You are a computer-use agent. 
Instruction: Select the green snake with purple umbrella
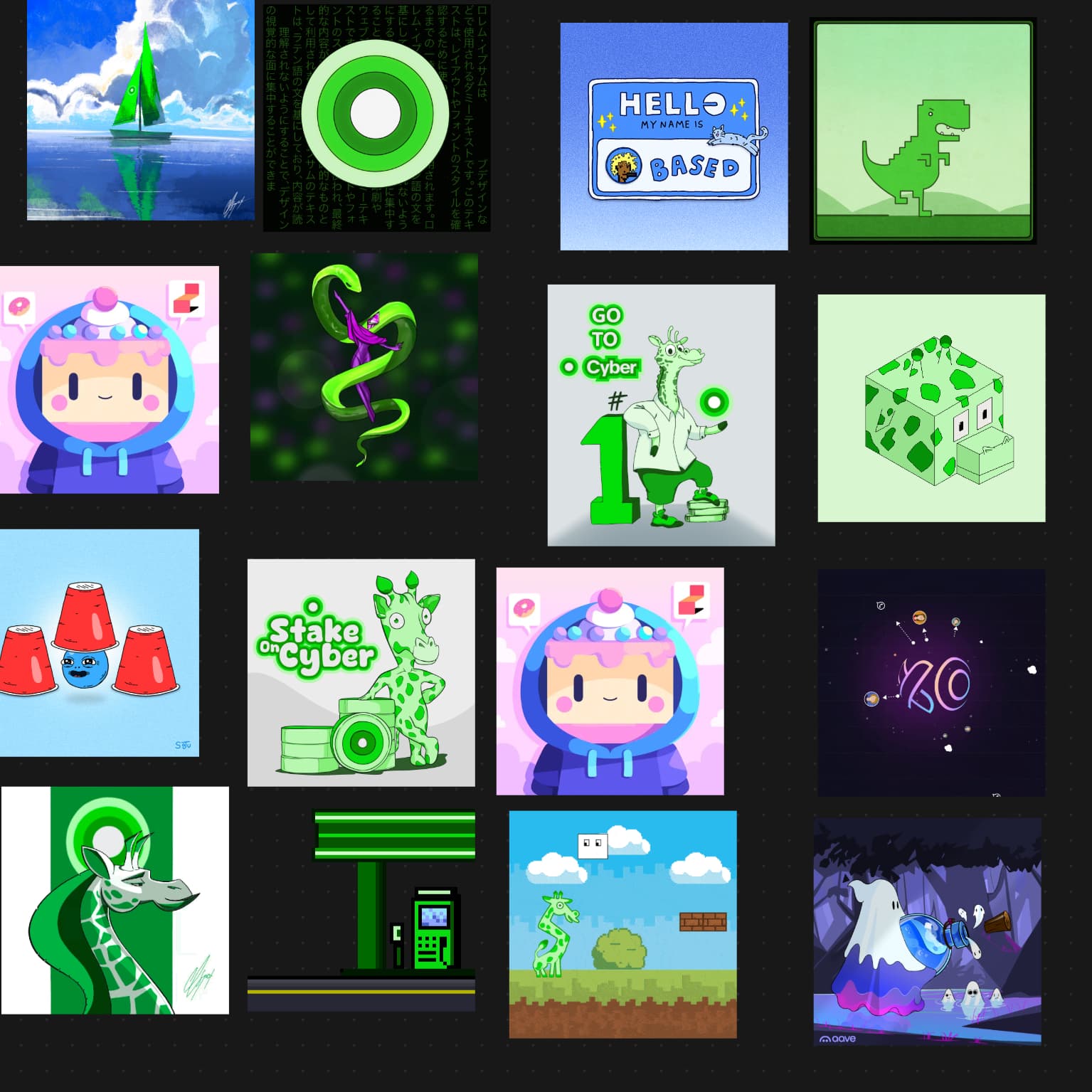[364, 366]
